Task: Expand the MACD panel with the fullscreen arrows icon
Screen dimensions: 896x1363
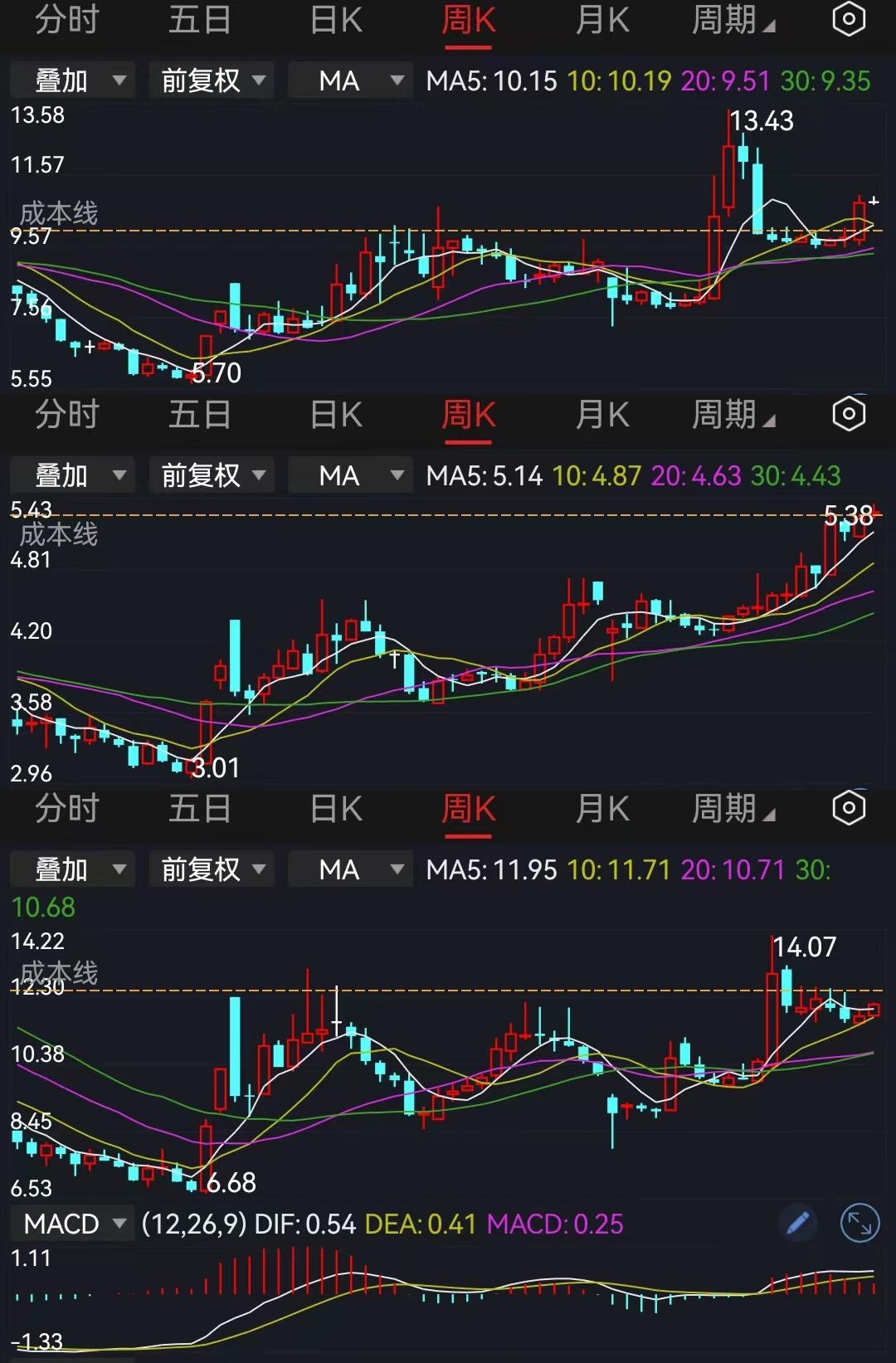Action: (860, 1224)
